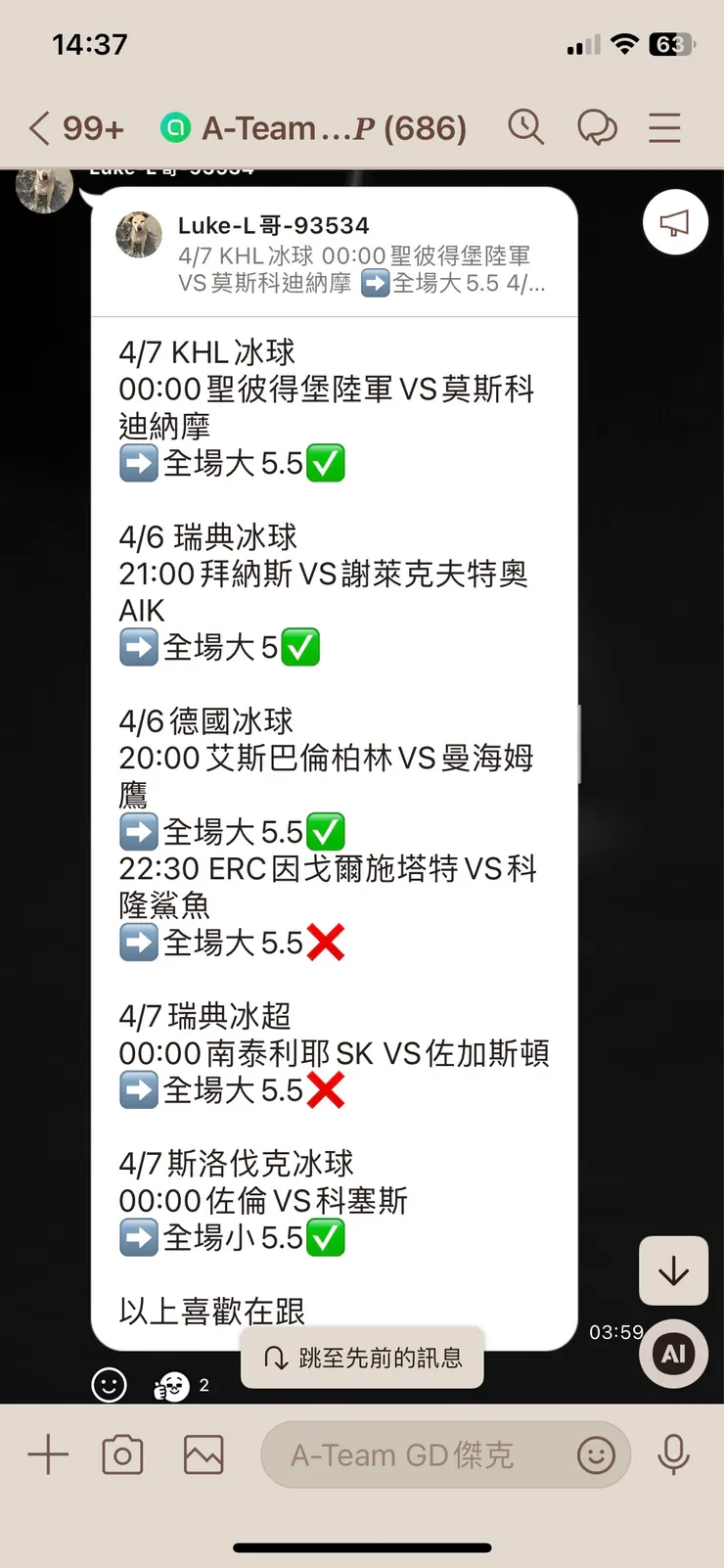Tap the smiley reaction icon under the message
The image size is (724, 1568).
pyautogui.click(x=109, y=1385)
